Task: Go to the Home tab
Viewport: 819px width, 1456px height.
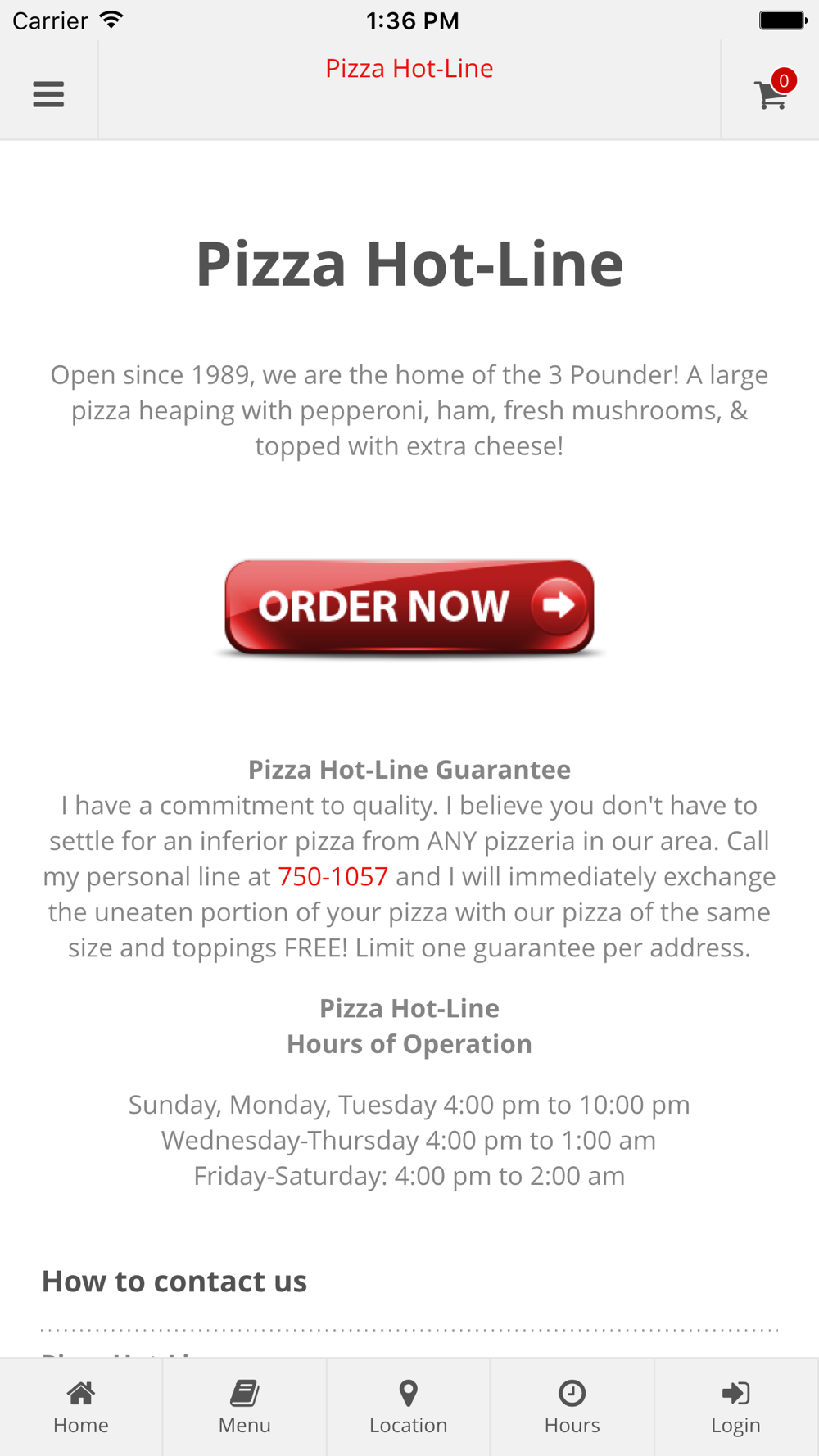Action: 81,1407
